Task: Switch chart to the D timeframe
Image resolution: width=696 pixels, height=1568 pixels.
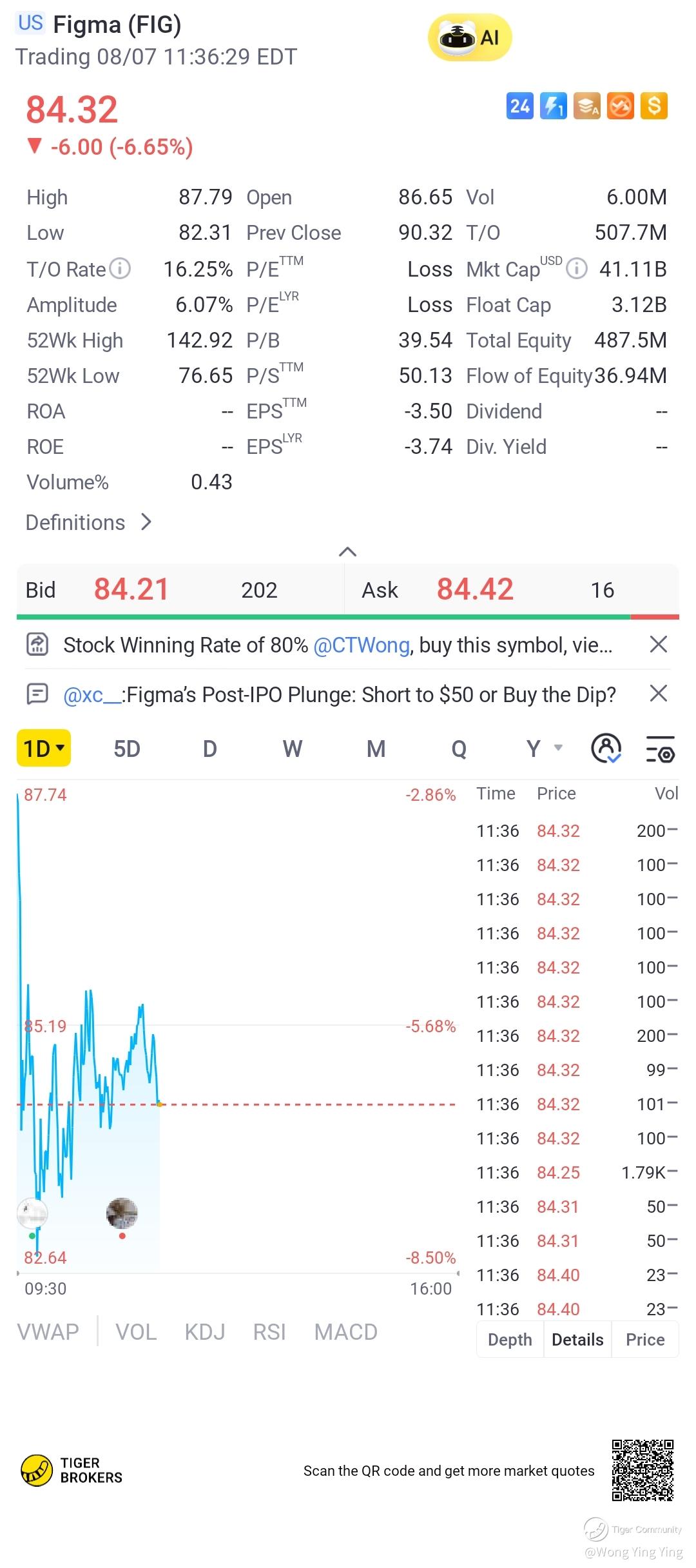Action: coord(209,749)
